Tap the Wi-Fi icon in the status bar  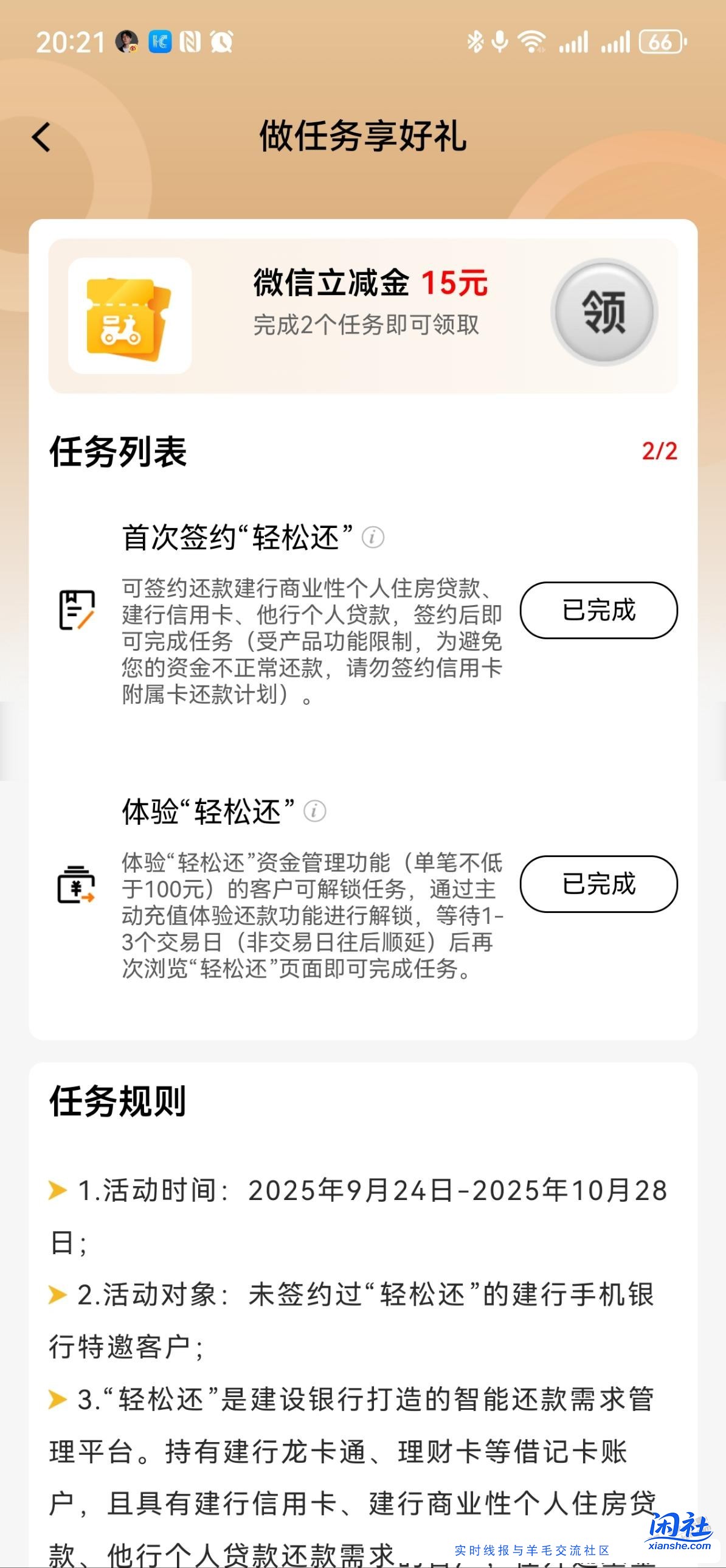pos(532,41)
